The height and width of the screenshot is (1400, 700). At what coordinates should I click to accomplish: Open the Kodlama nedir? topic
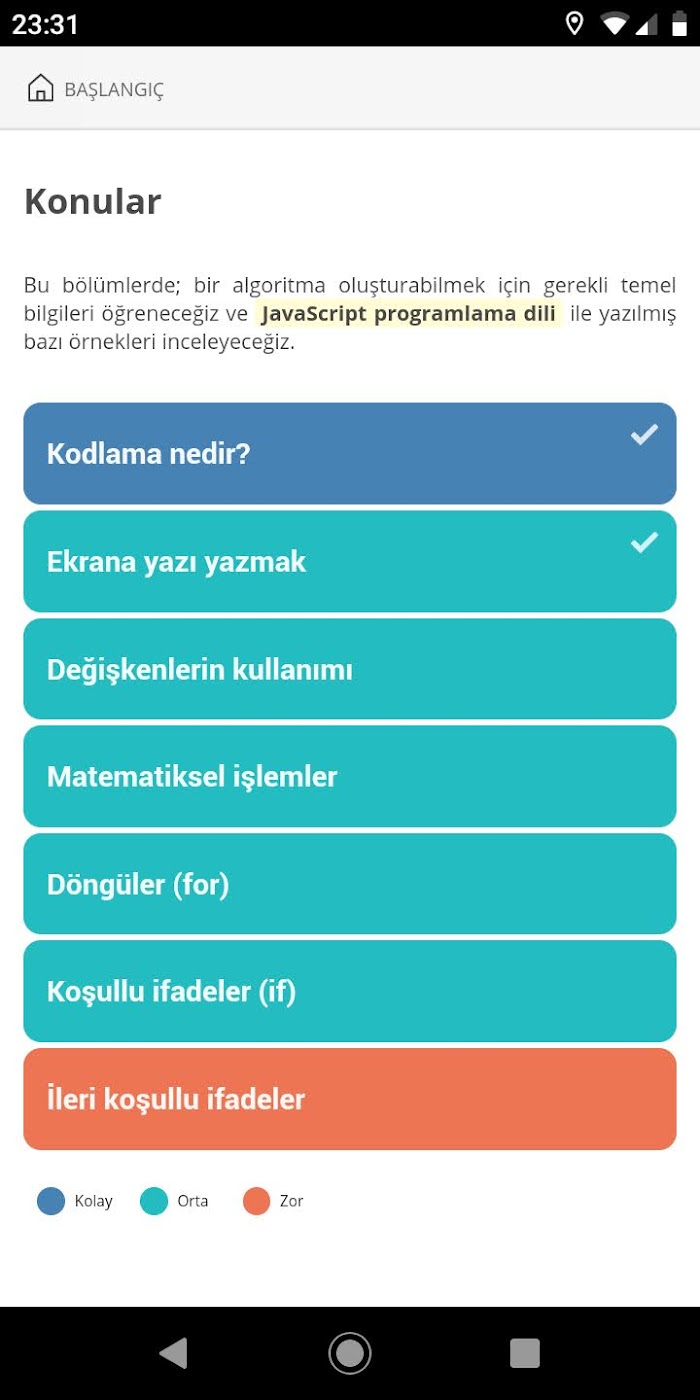(x=350, y=454)
